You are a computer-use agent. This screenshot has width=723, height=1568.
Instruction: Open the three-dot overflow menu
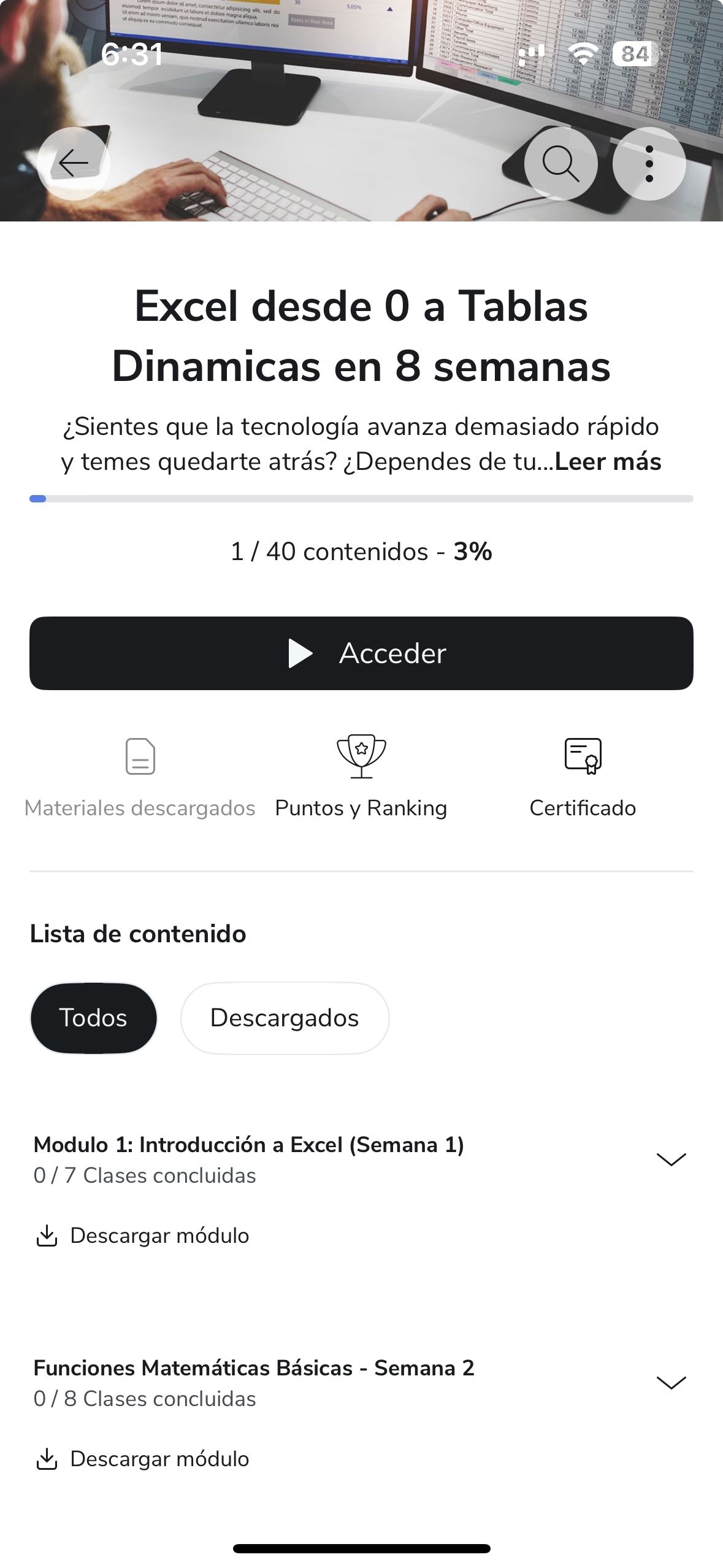649,164
